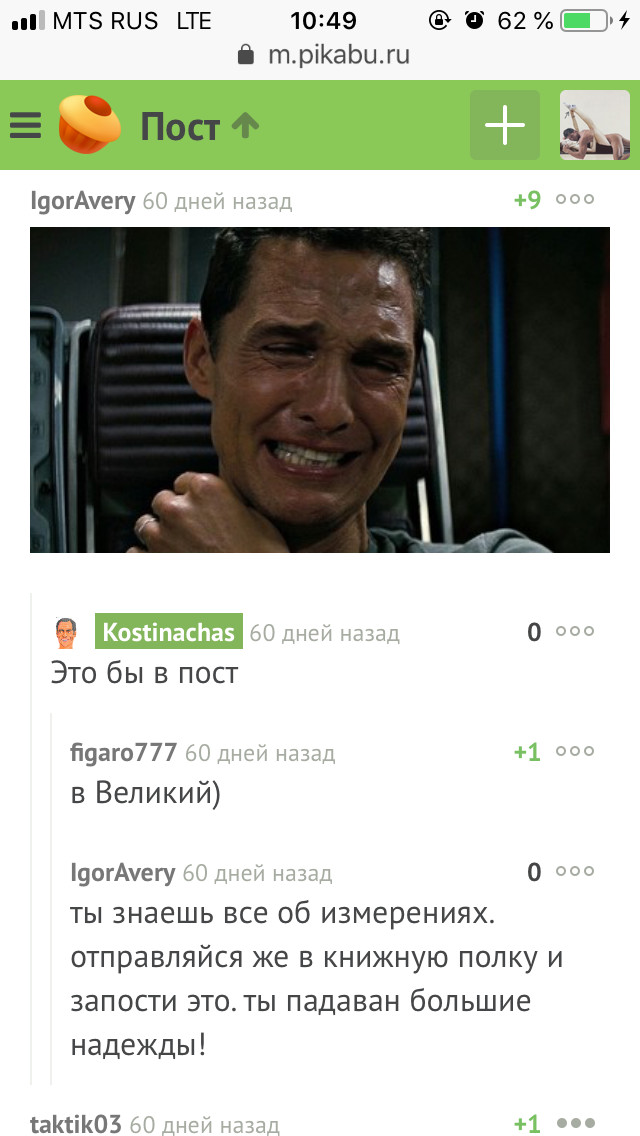Viewport: 640px width, 1136px height.
Task: Open the options dots on figaro777's comment
Action: (x=575, y=752)
